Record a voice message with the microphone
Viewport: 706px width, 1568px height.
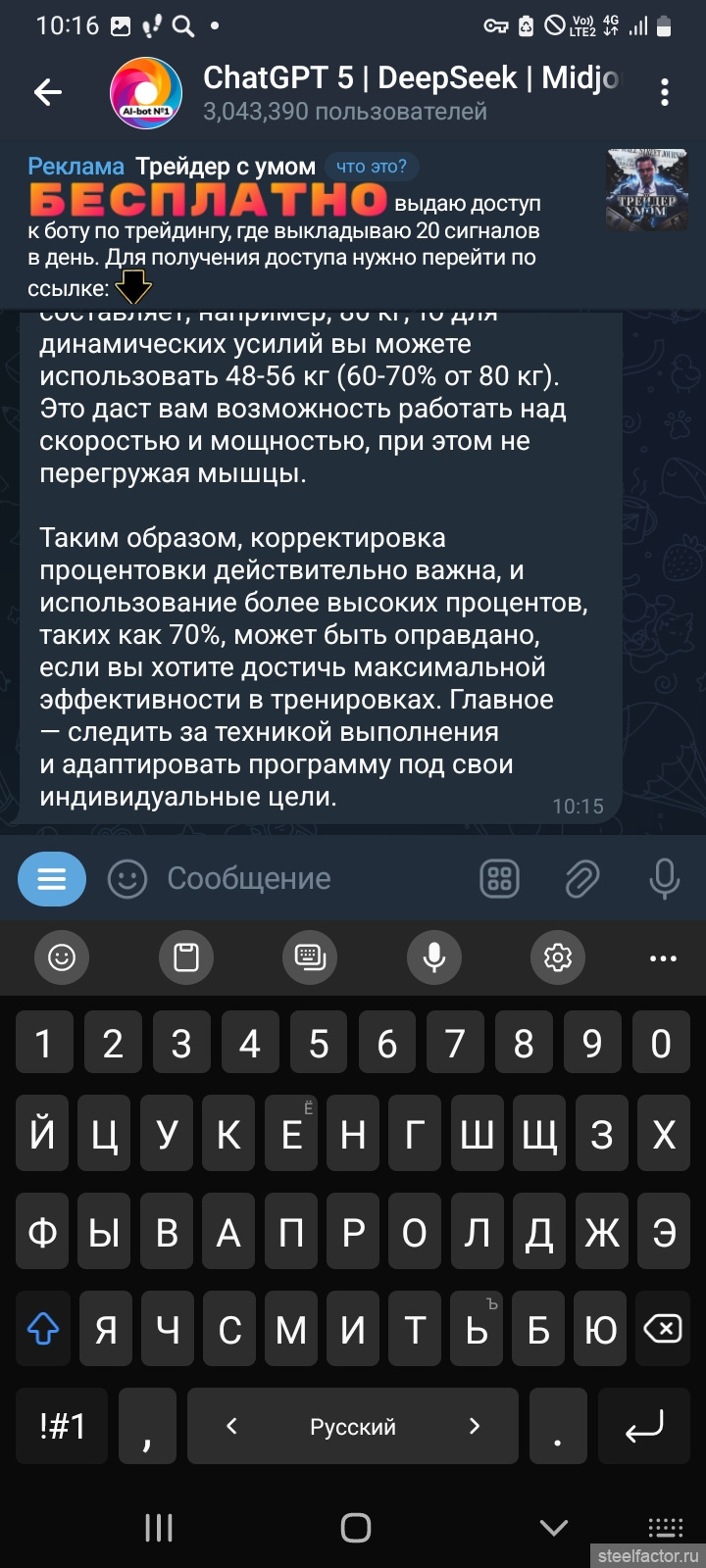pyautogui.click(x=664, y=879)
